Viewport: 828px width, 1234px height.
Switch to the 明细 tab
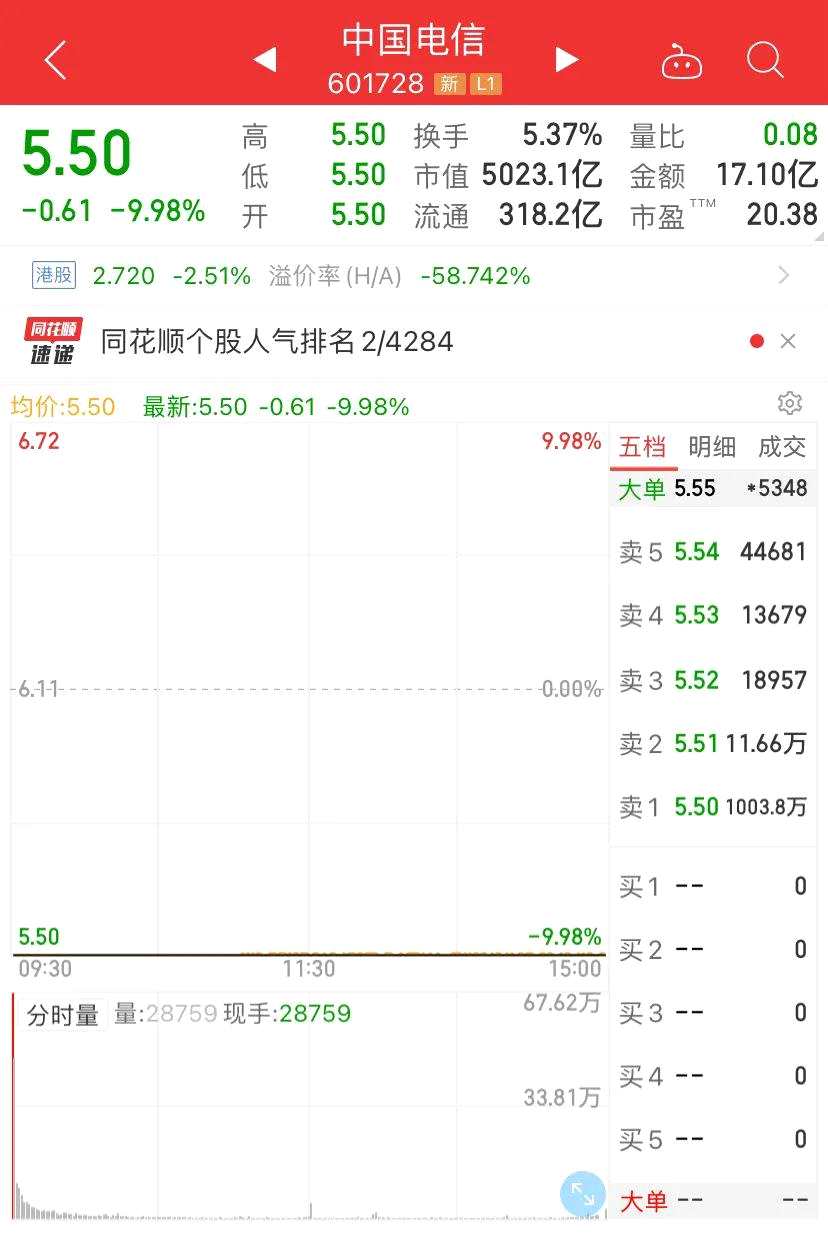[712, 448]
